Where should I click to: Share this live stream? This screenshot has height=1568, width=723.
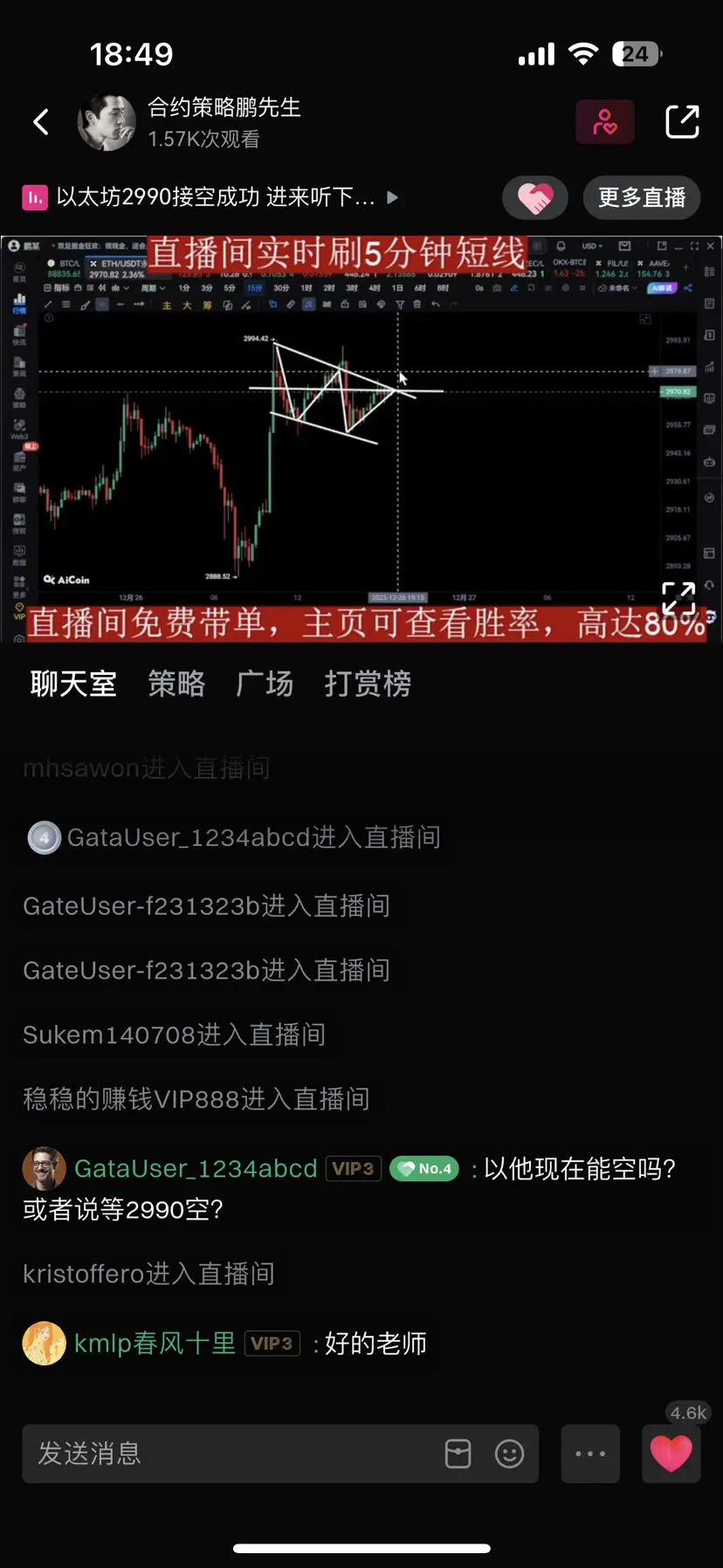coord(682,121)
